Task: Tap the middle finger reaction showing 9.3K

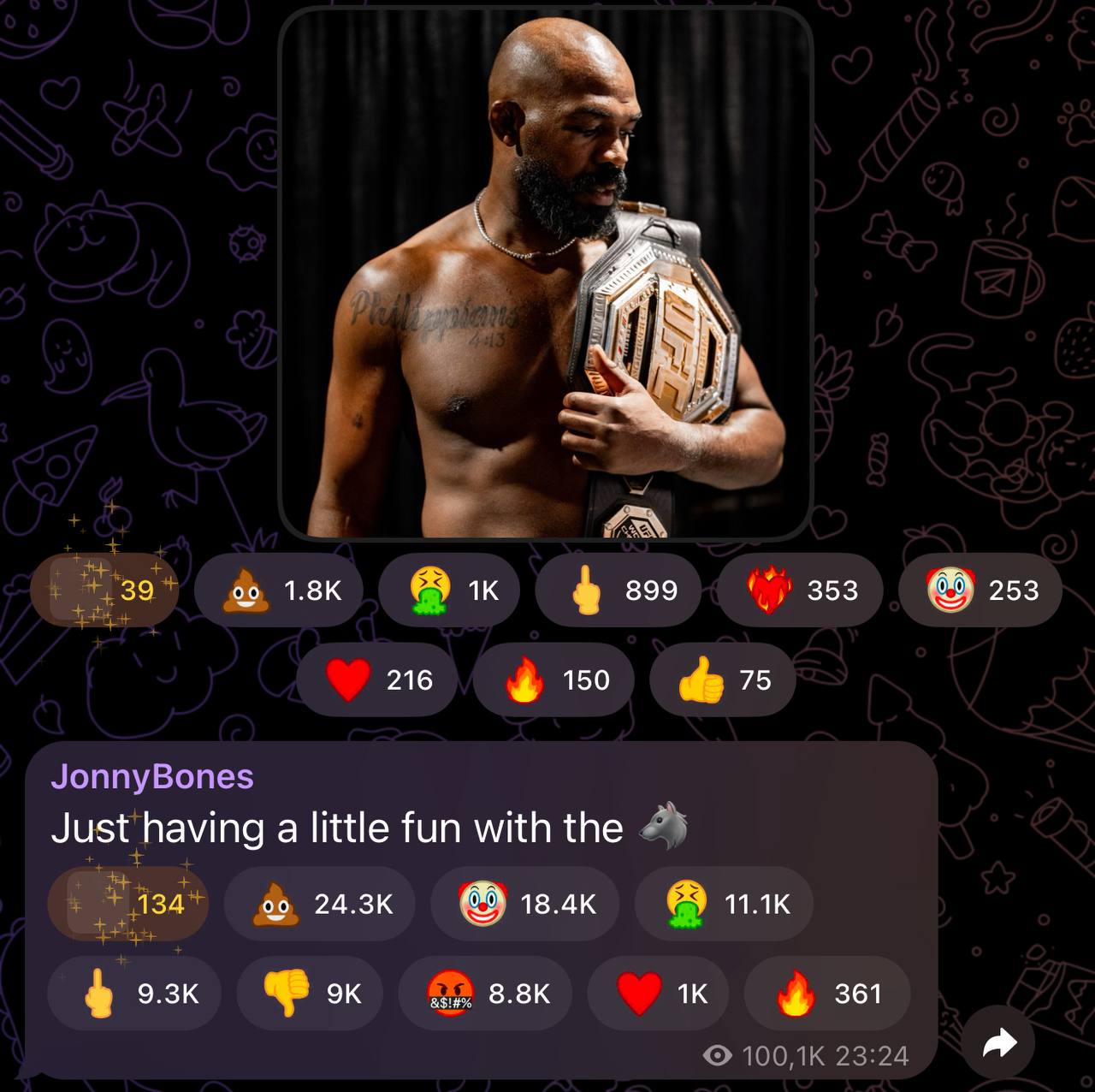Action: 134,994
